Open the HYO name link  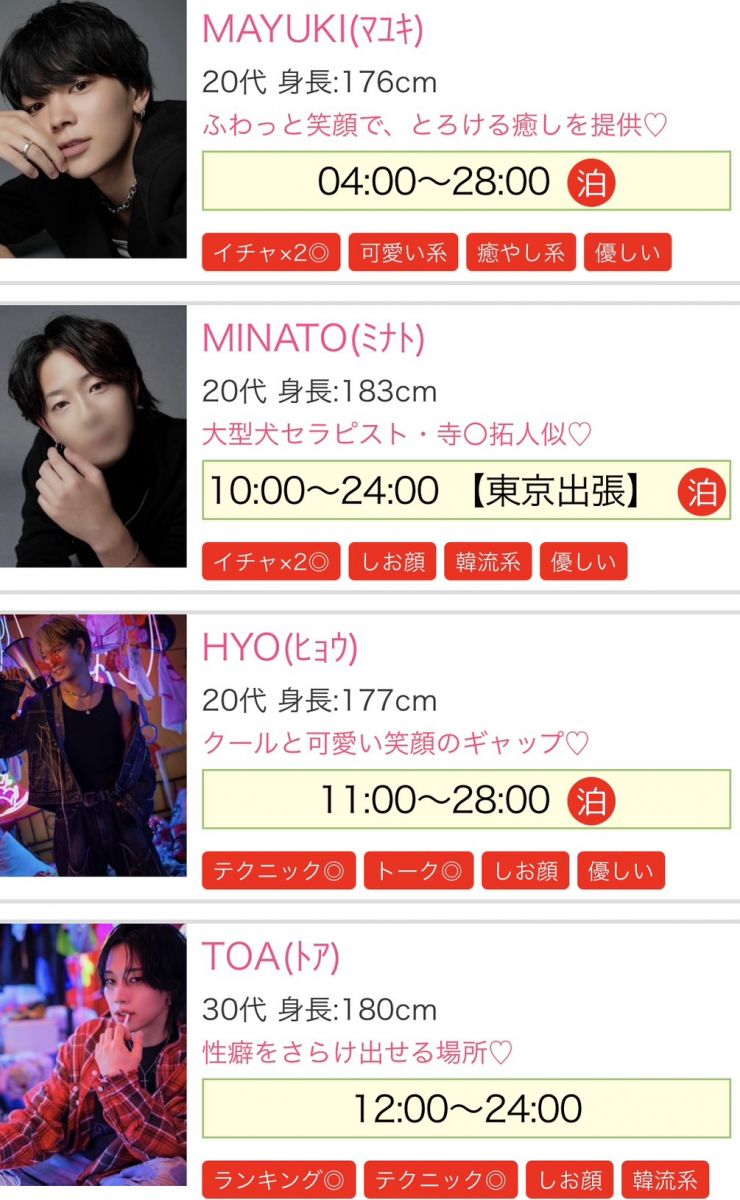tap(279, 648)
